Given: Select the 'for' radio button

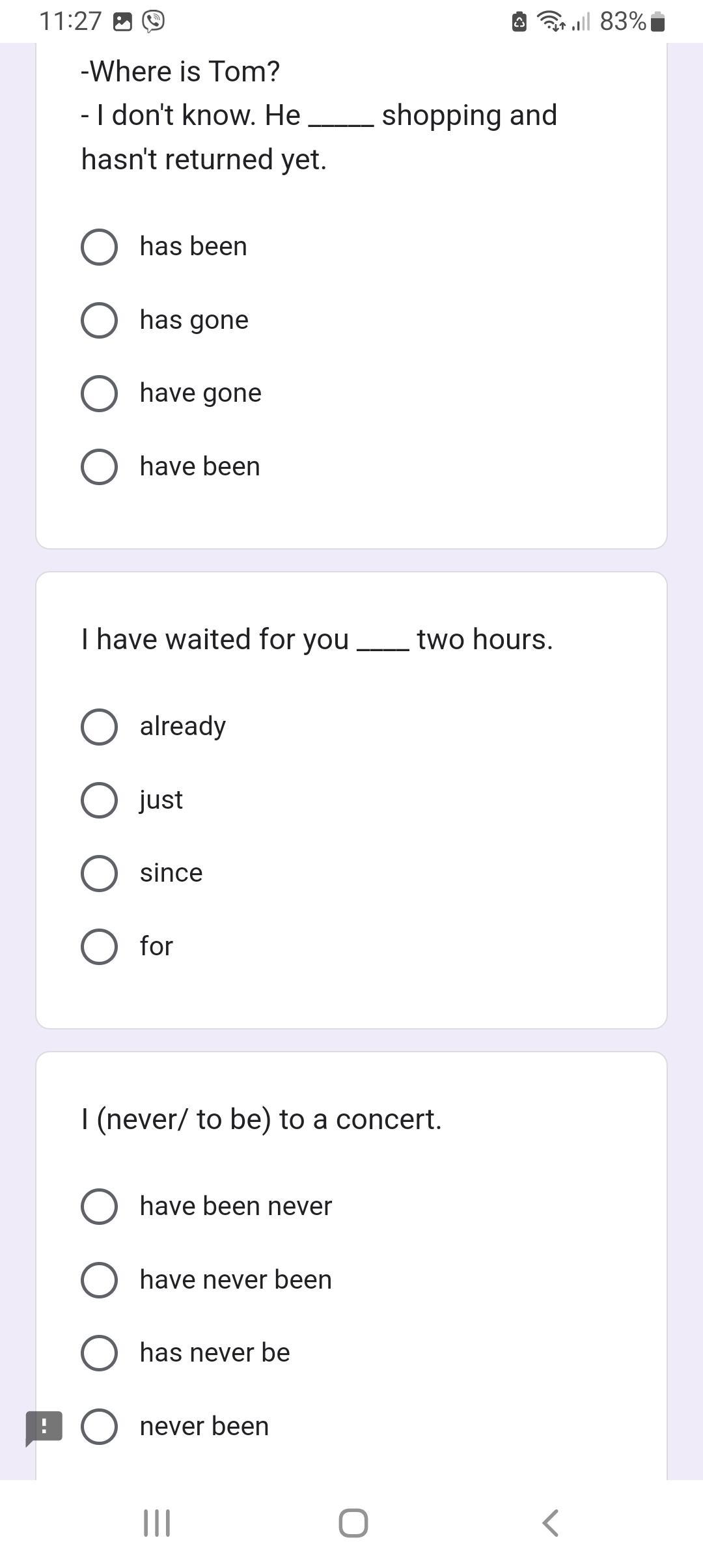Looking at the screenshot, I should pyautogui.click(x=99, y=946).
